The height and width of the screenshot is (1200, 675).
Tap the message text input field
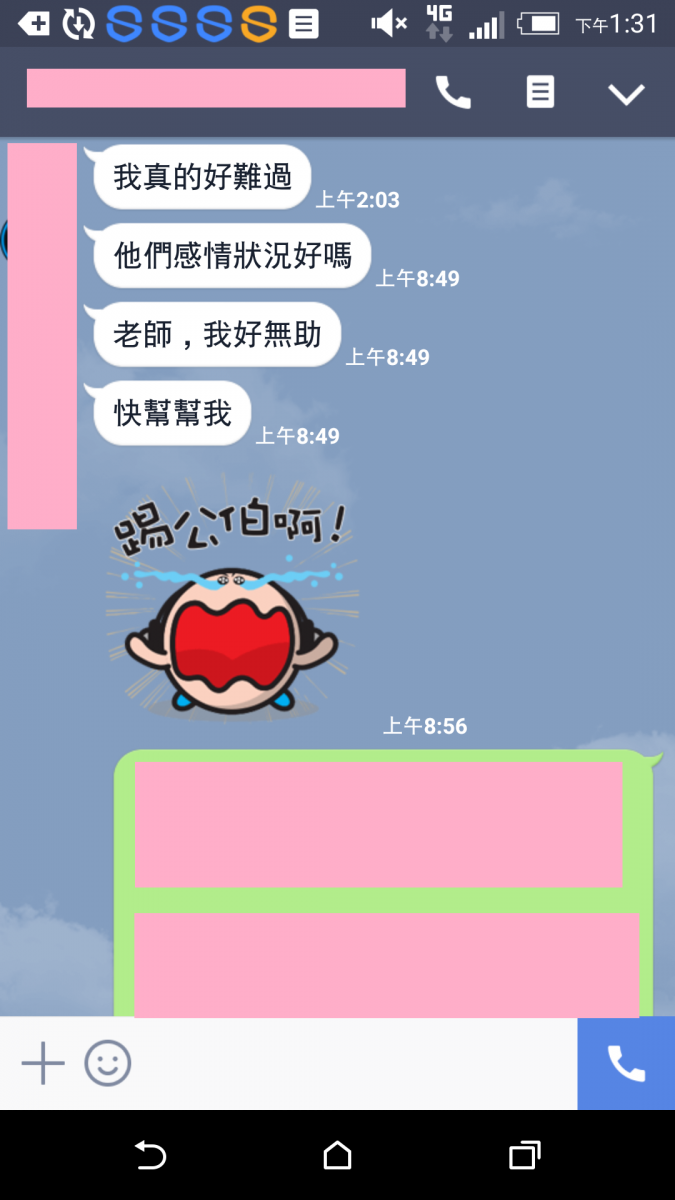350,1063
